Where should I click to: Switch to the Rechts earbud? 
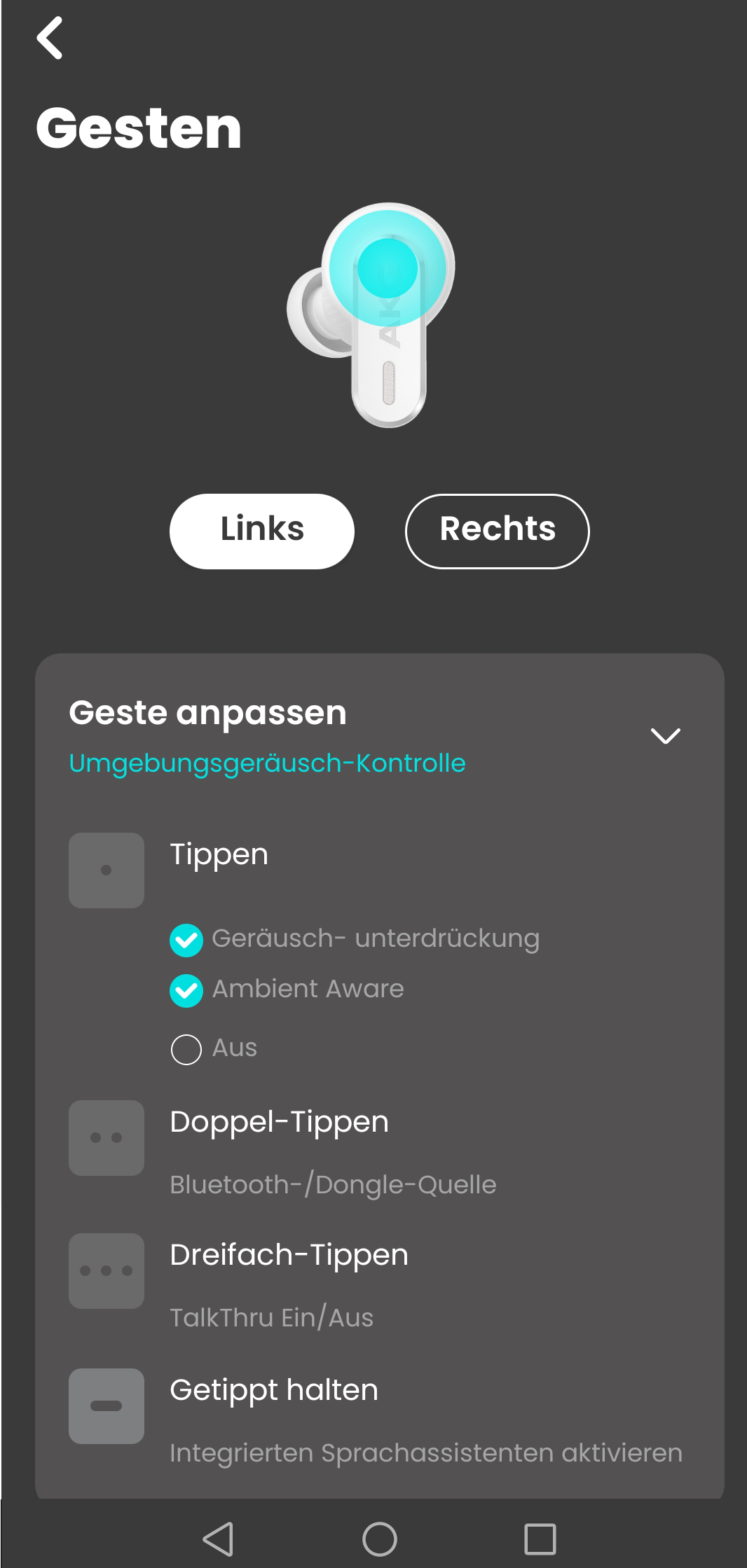coord(497,531)
